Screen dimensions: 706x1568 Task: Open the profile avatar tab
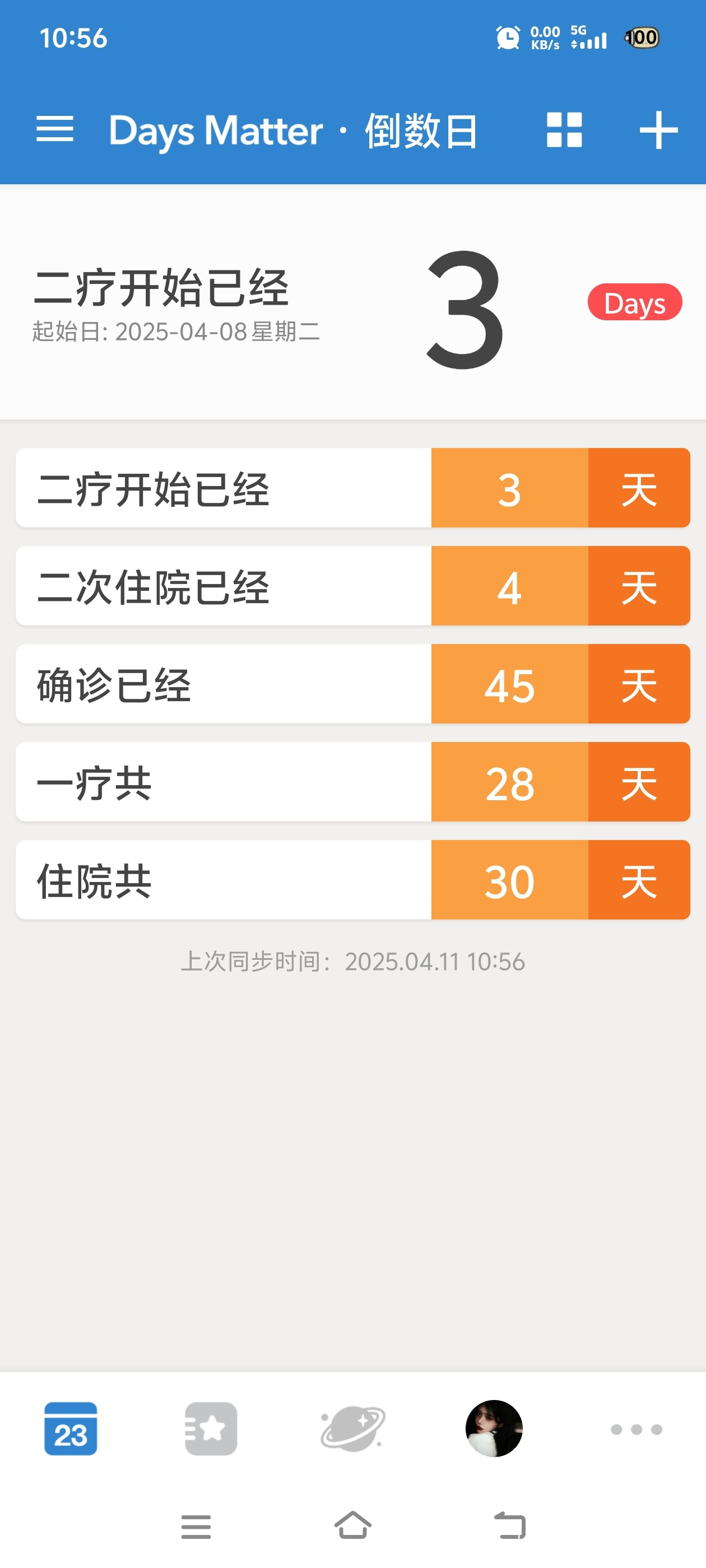tap(494, 1428)
